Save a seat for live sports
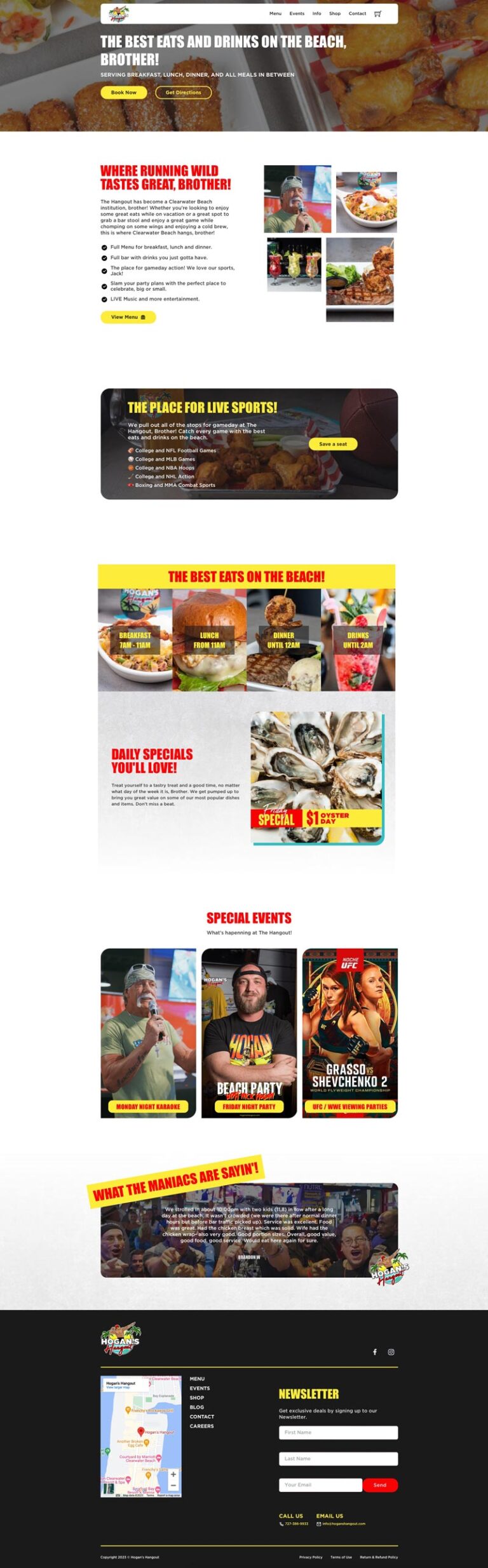This screenshot has width=488, height=1568. point(333,444)
